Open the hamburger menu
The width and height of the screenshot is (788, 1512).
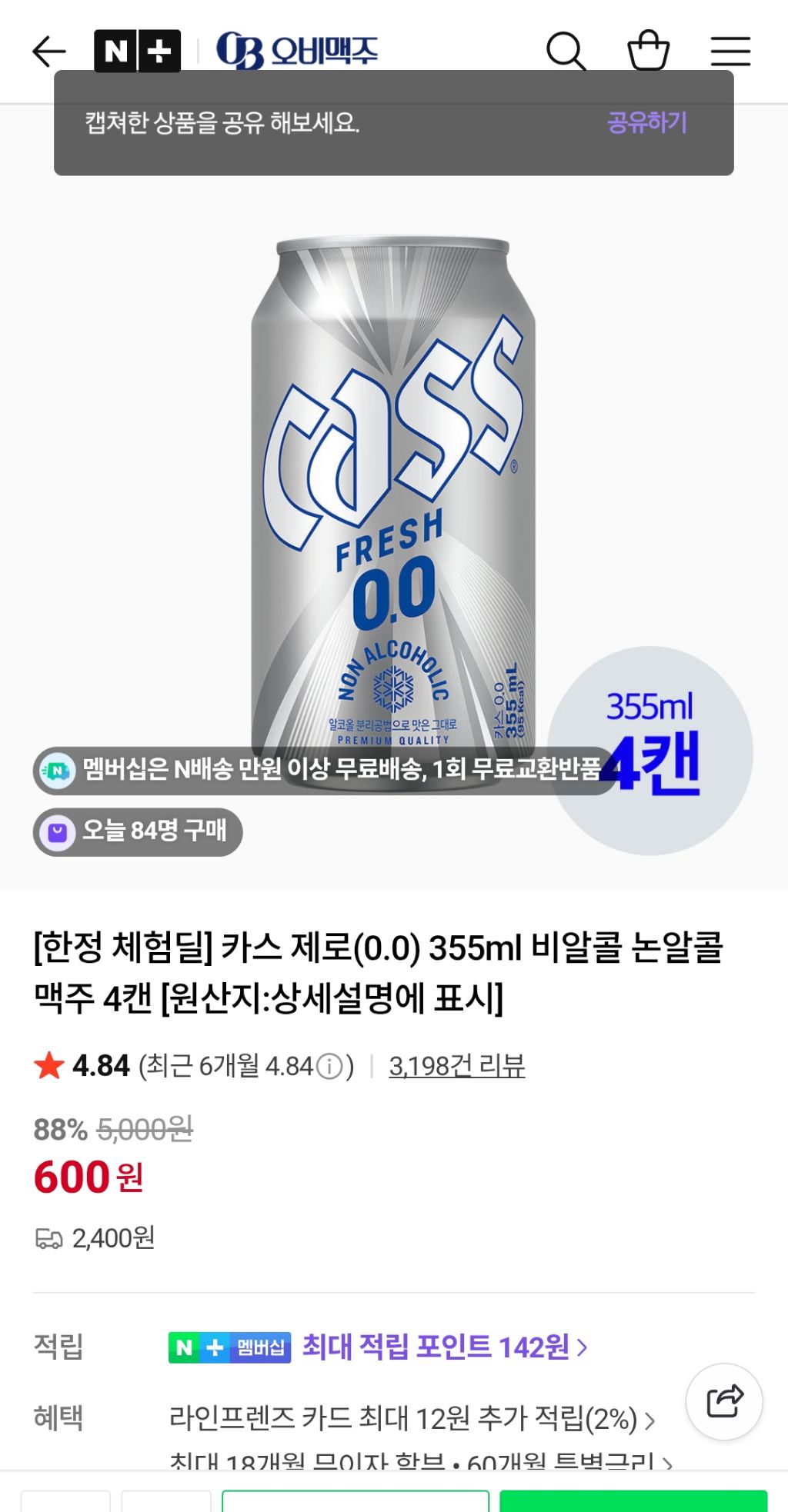coord(730,52)
